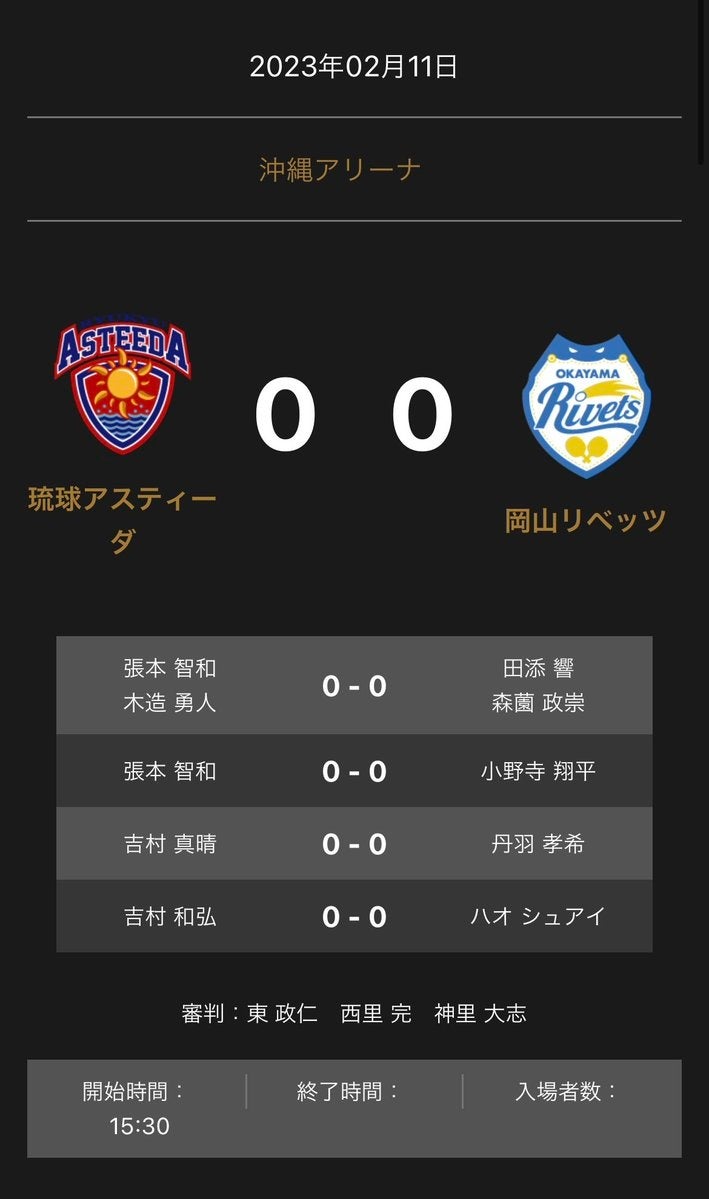Open the 沖縄アリーナ venue link

[340, 170]
